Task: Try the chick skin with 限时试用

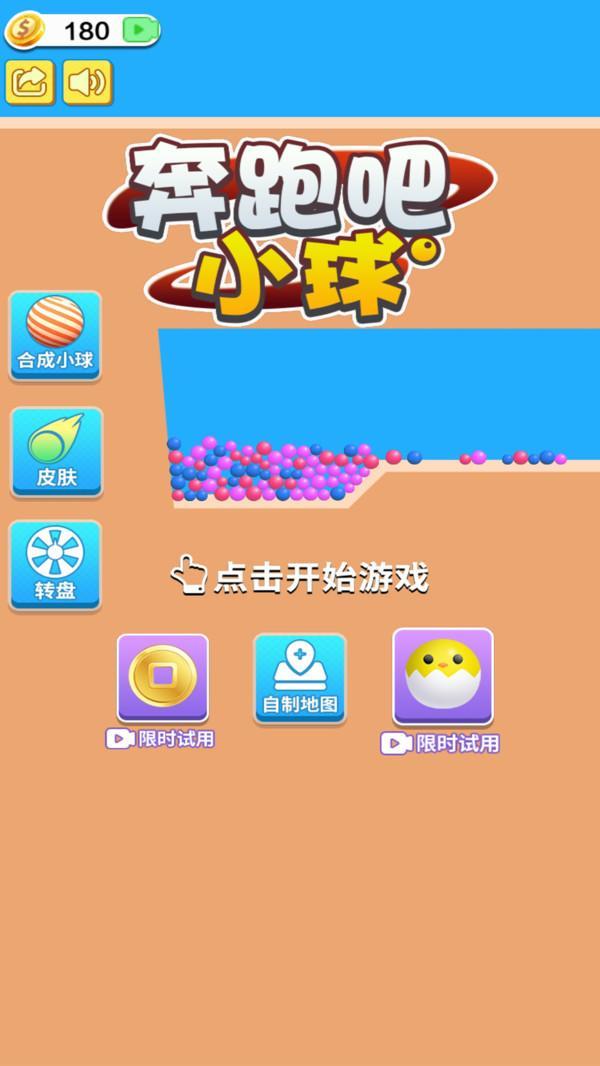Action: pos(442,676)
